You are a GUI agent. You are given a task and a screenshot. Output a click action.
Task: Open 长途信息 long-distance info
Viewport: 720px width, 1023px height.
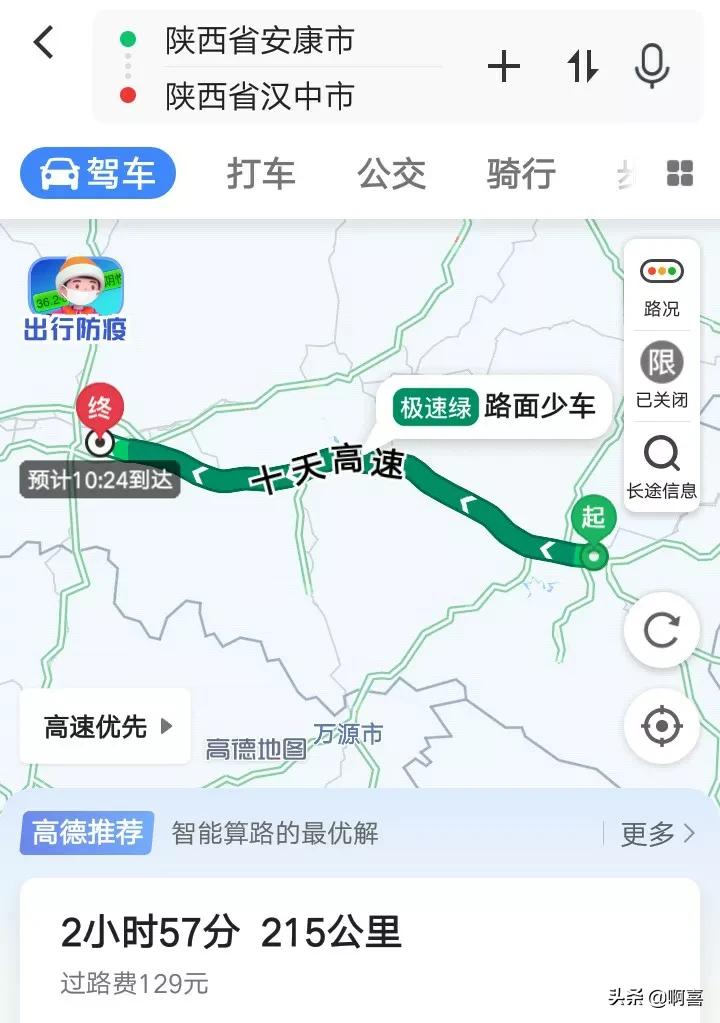(x=661, y=467)
